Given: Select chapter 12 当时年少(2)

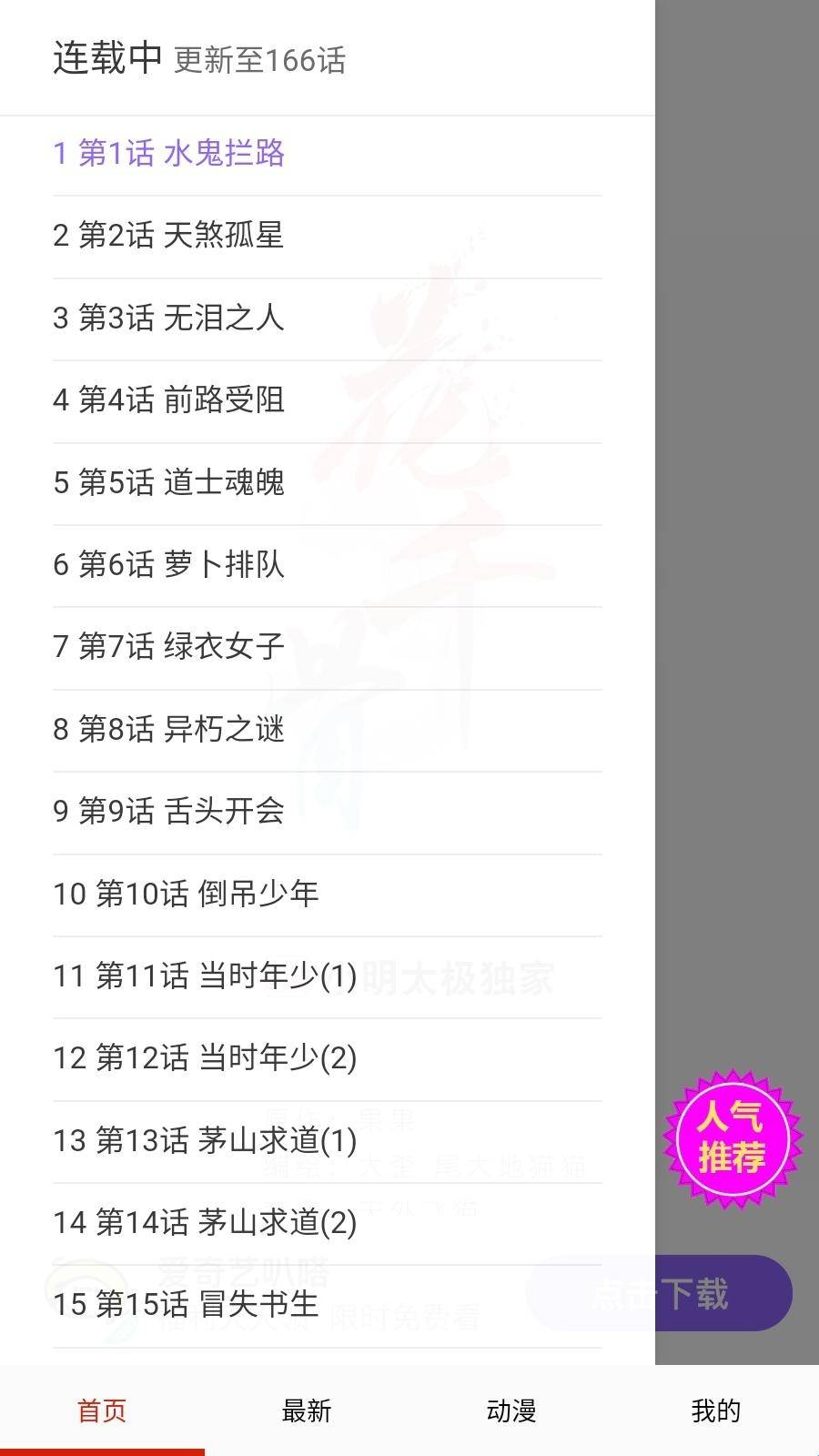Looking at the screenshot, I should coord(328,1059).
